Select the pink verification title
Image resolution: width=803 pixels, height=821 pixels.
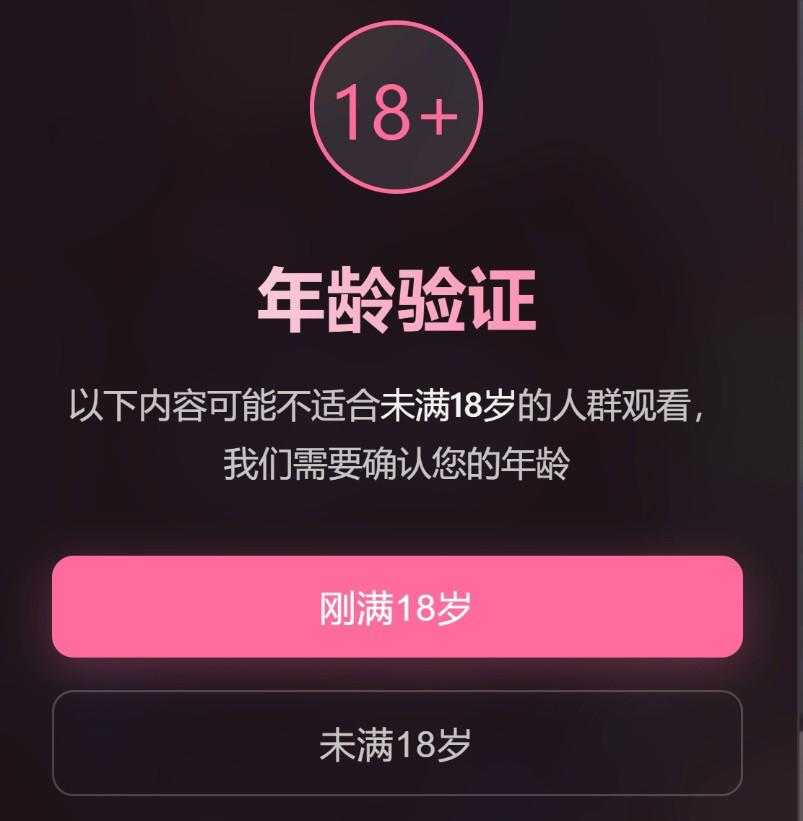point(400,293)
